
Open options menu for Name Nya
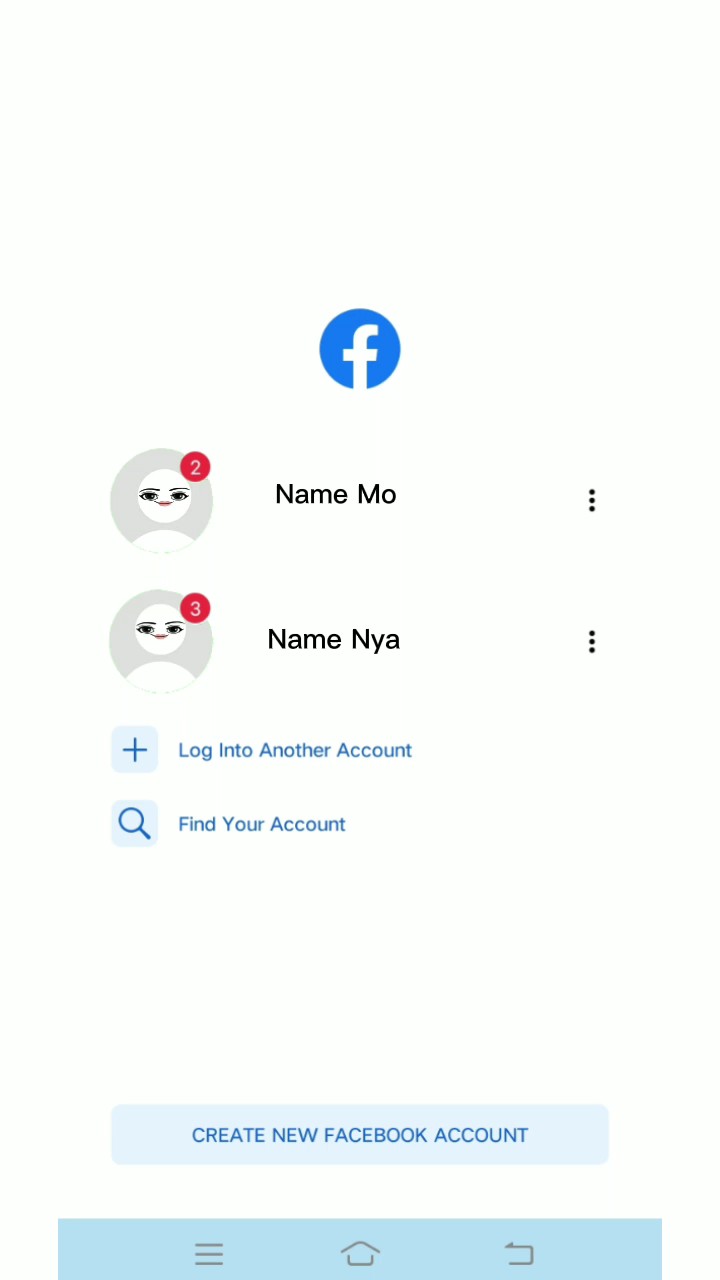[592, 641]
